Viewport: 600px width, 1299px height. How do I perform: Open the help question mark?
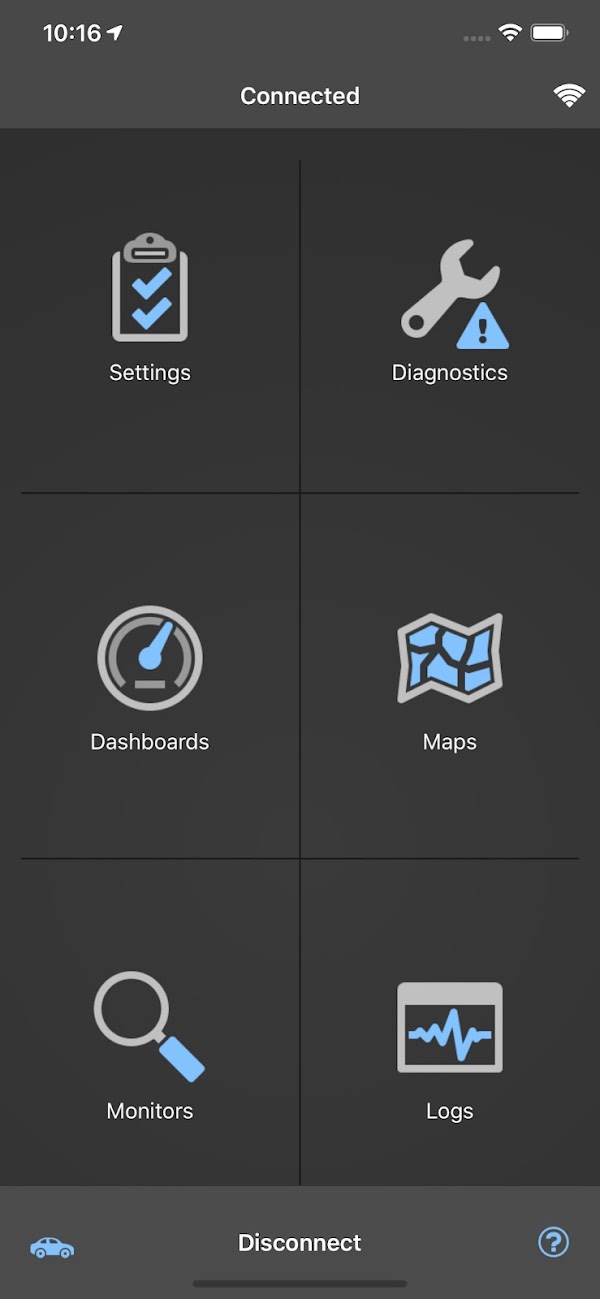[553, 1242]
